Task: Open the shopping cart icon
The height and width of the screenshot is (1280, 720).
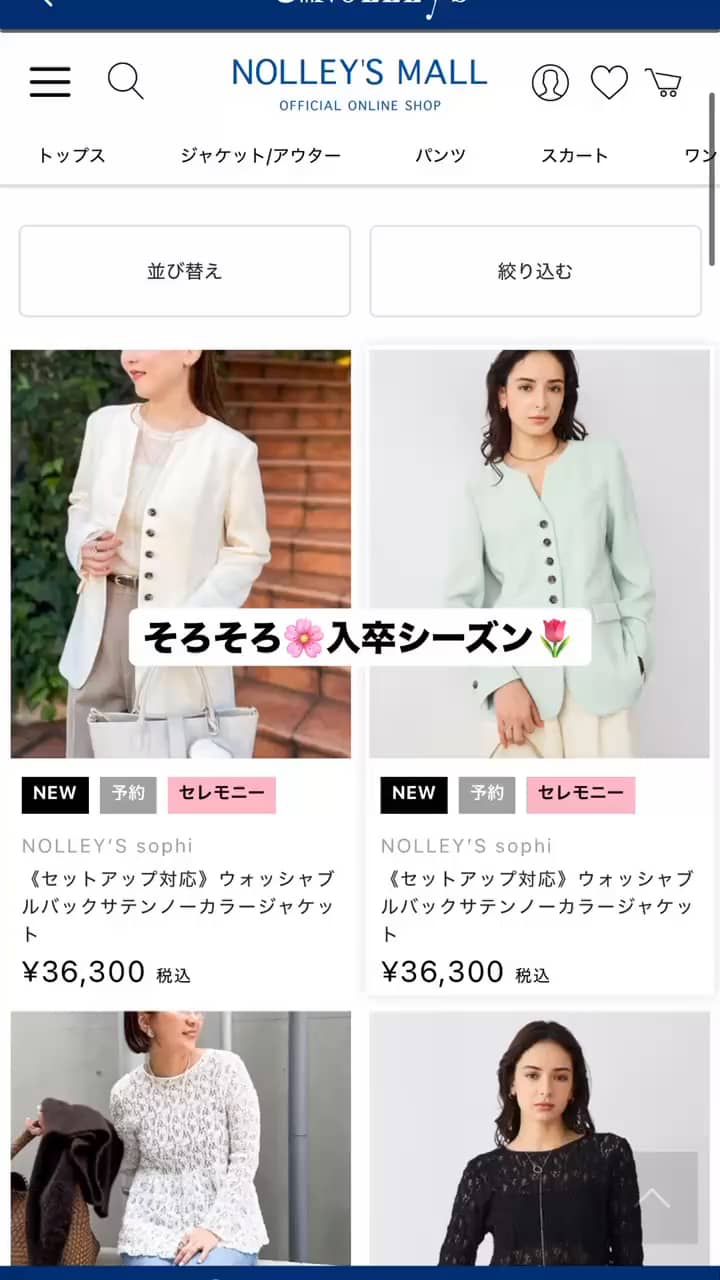Action: 665,83
